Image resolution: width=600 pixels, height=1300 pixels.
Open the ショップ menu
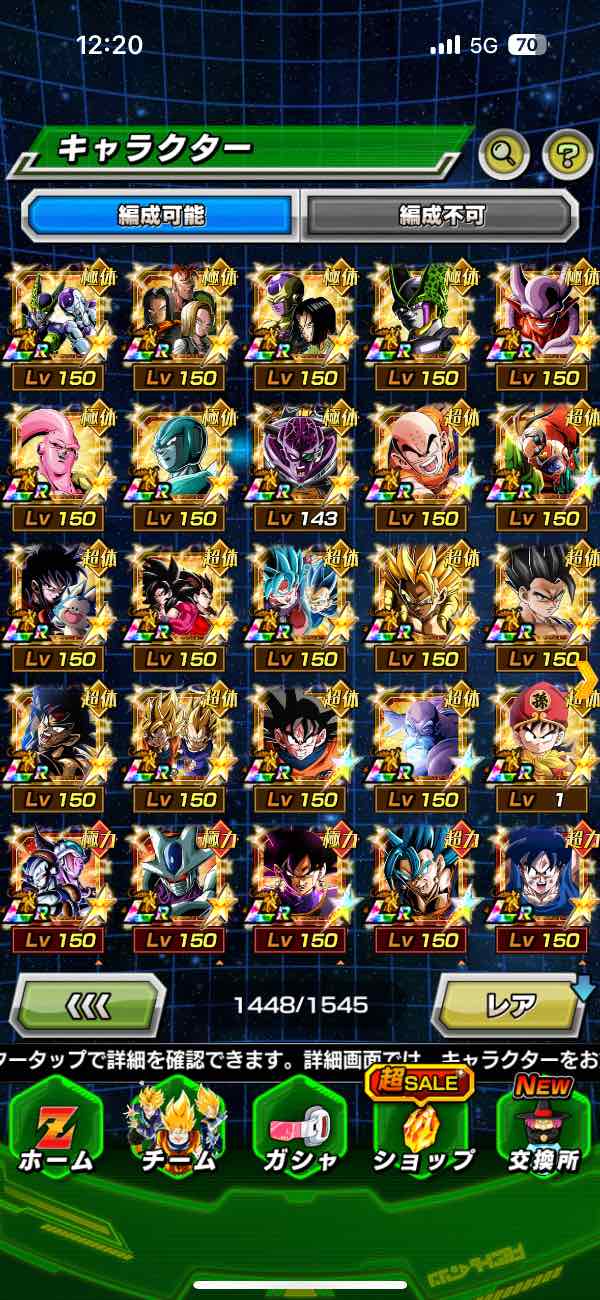422,1130
